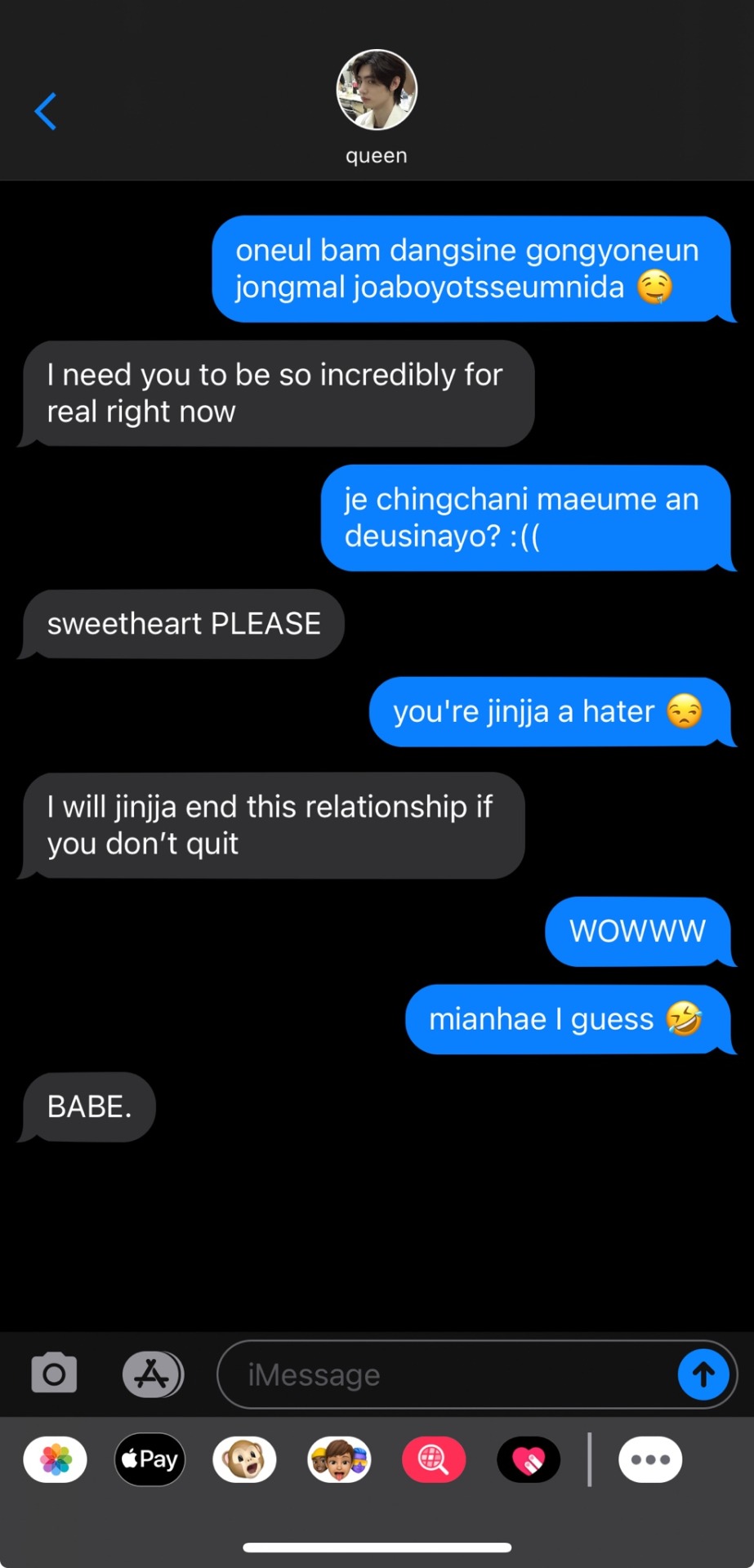Open the Animoji monkey app

click(244, 1459)
